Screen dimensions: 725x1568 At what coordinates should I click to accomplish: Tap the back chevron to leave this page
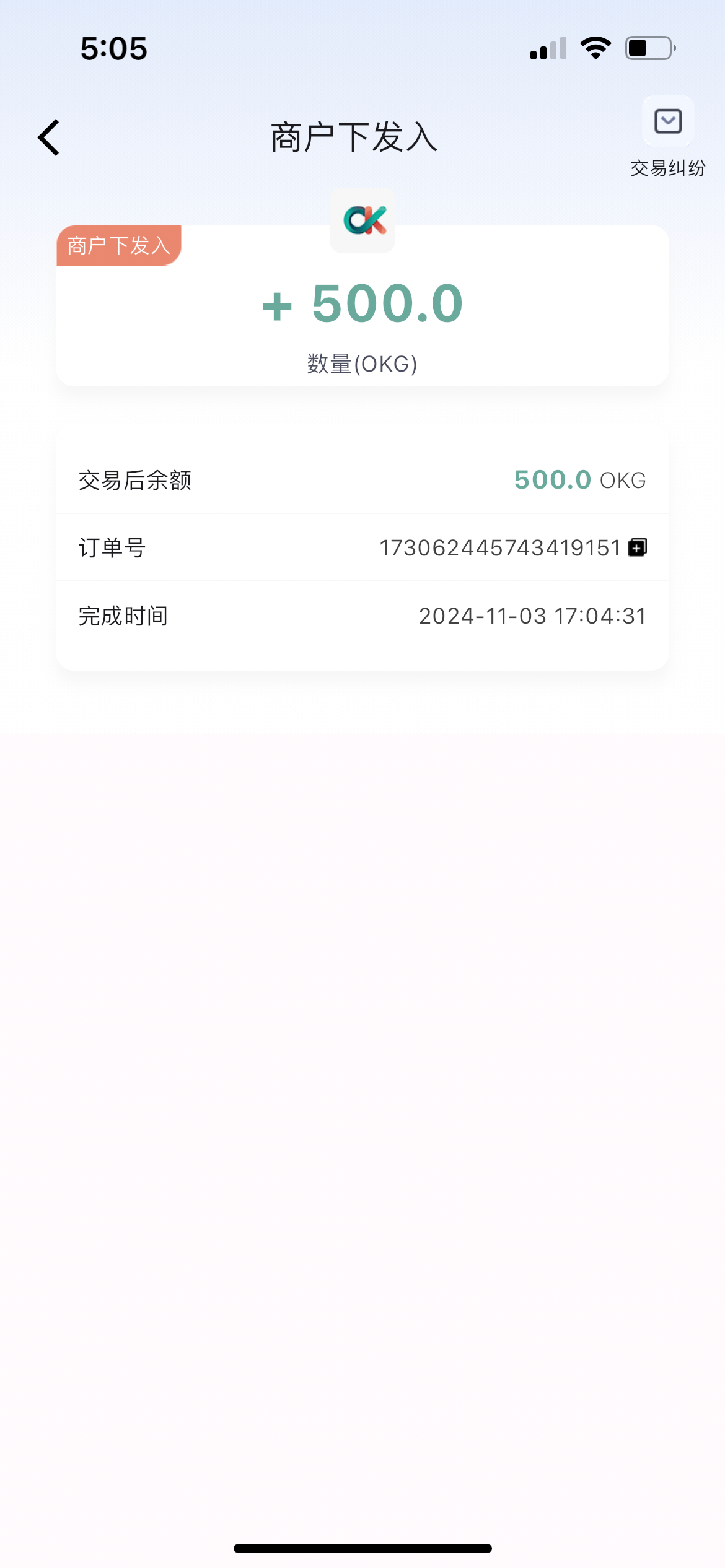(48, 137)
